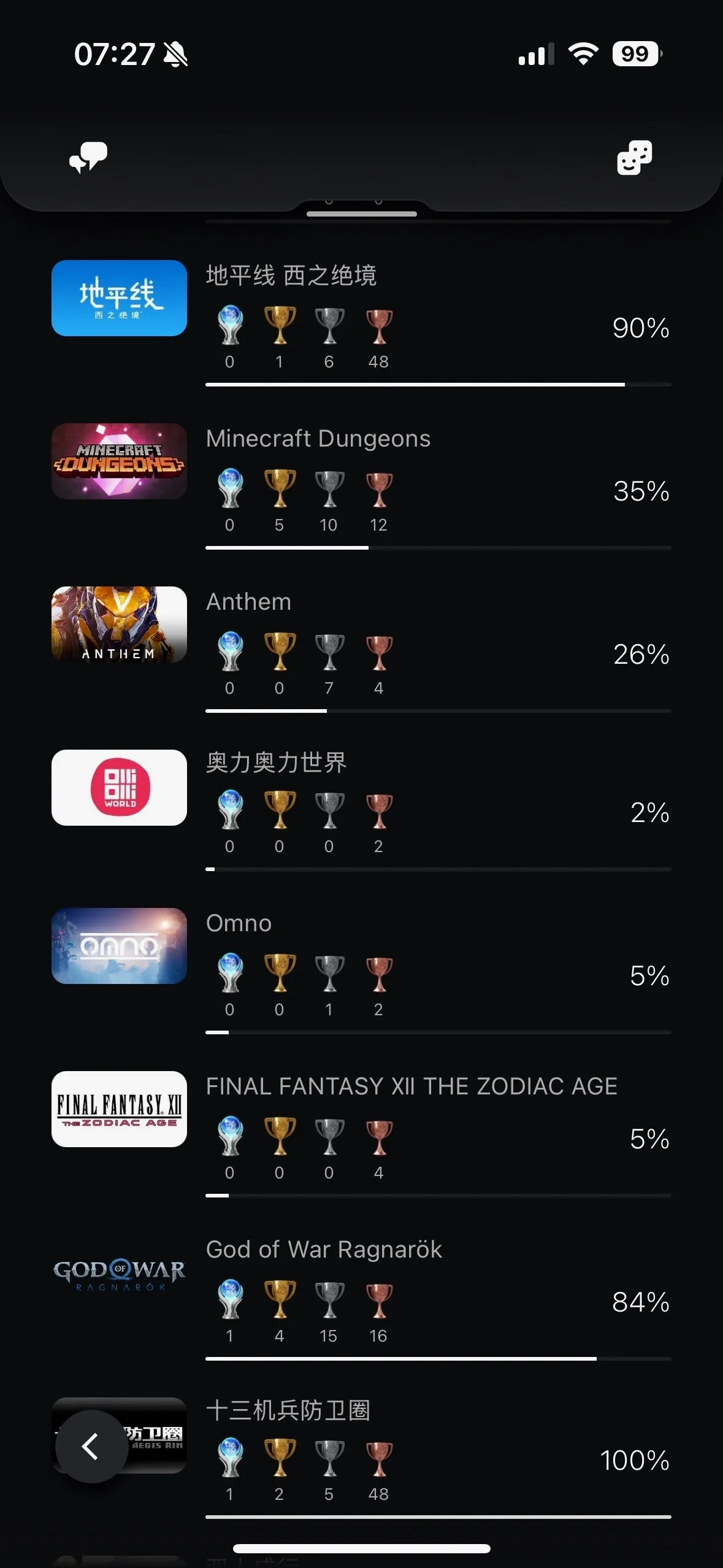Tap the sheet drag handle at top
Viewport: 723px width, 1568px height.
(x=362, y=214)
